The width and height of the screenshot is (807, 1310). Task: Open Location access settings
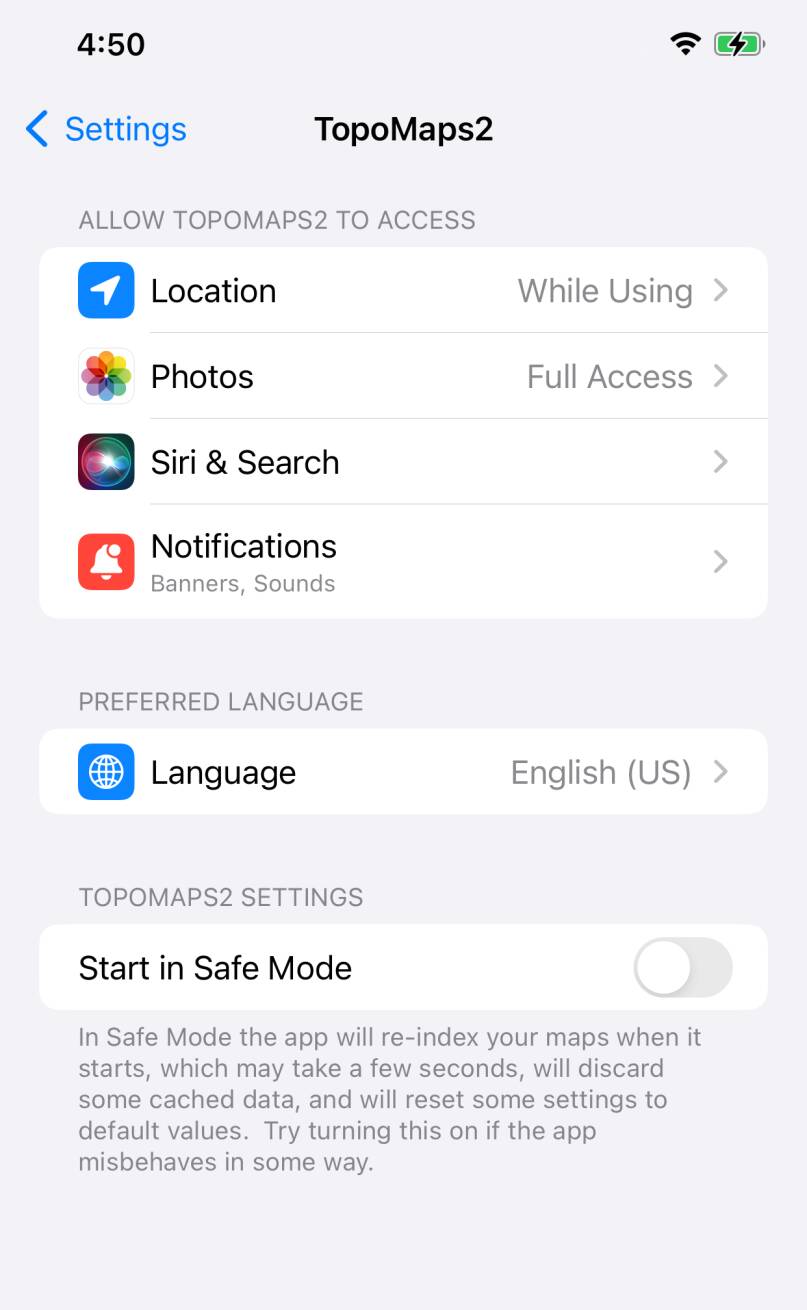coord(403,291)
